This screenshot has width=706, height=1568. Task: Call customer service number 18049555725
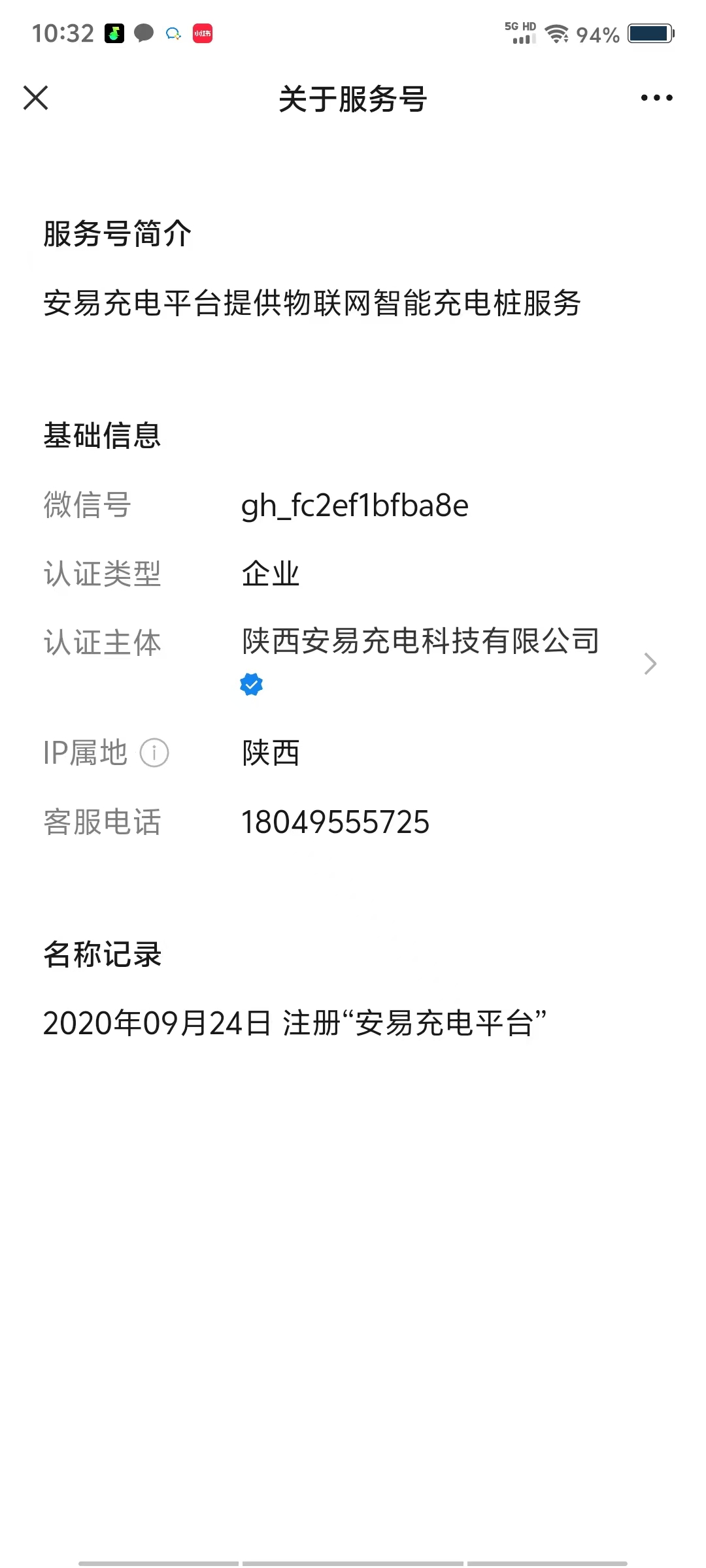pos(335,822)
